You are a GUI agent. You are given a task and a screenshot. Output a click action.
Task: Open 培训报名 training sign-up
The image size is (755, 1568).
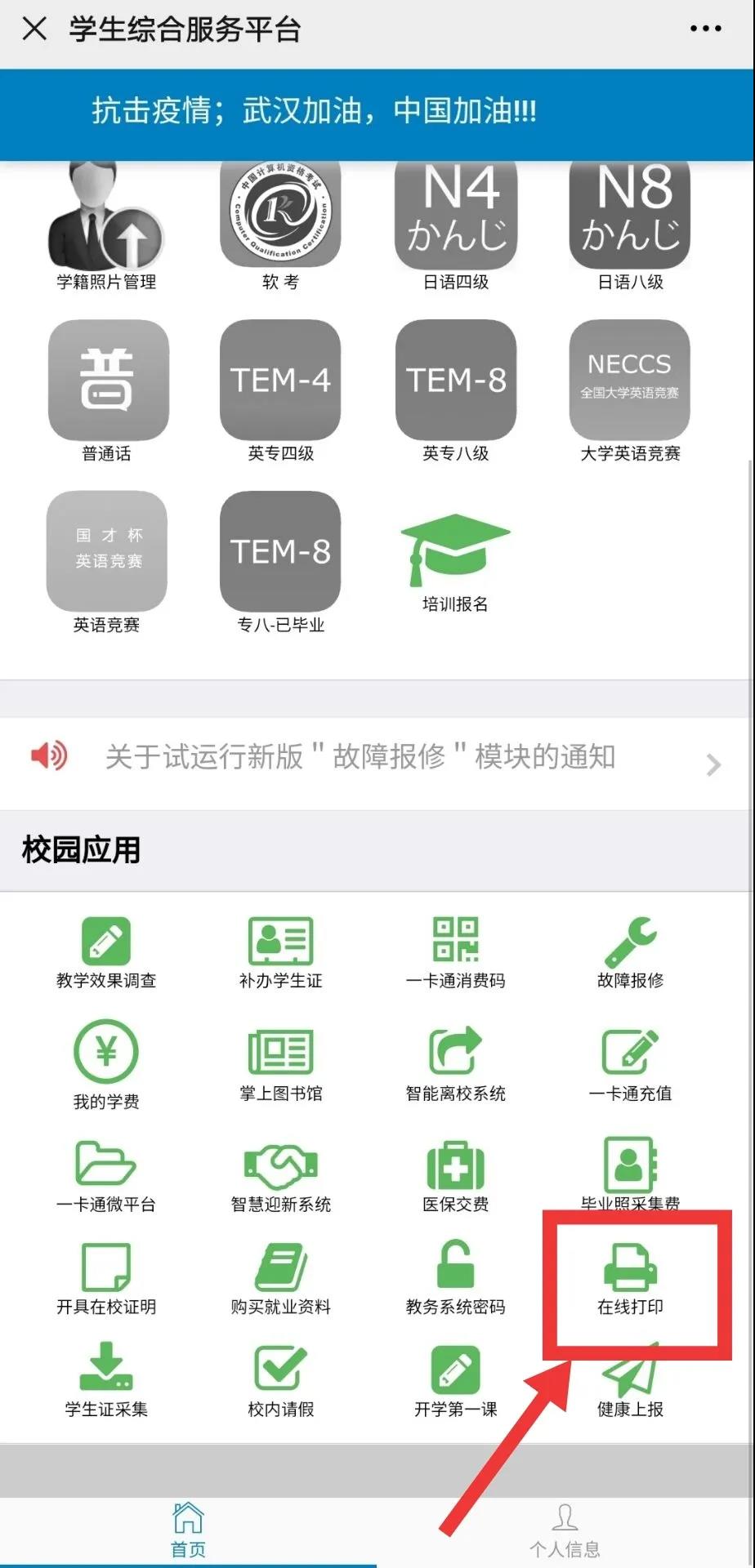point(455,563)
